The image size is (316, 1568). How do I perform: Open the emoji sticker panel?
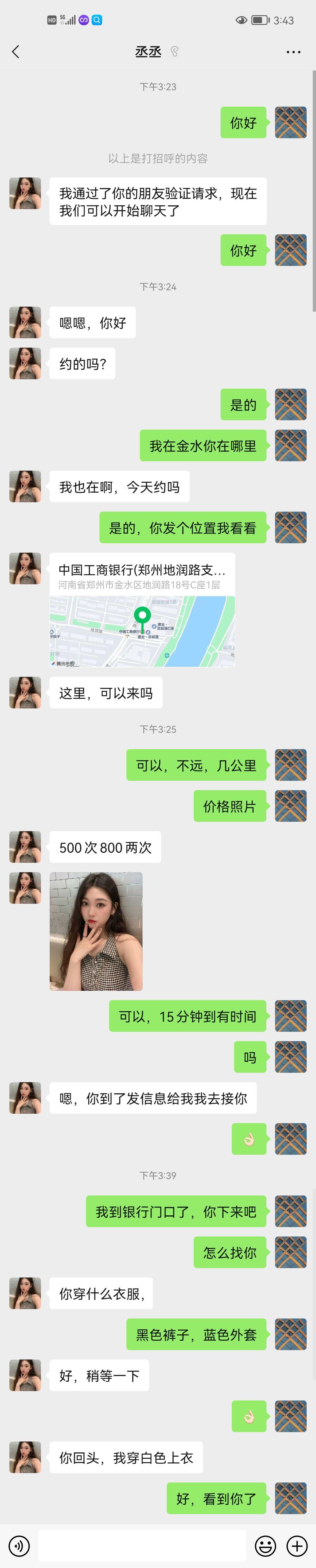(265, 1545)
